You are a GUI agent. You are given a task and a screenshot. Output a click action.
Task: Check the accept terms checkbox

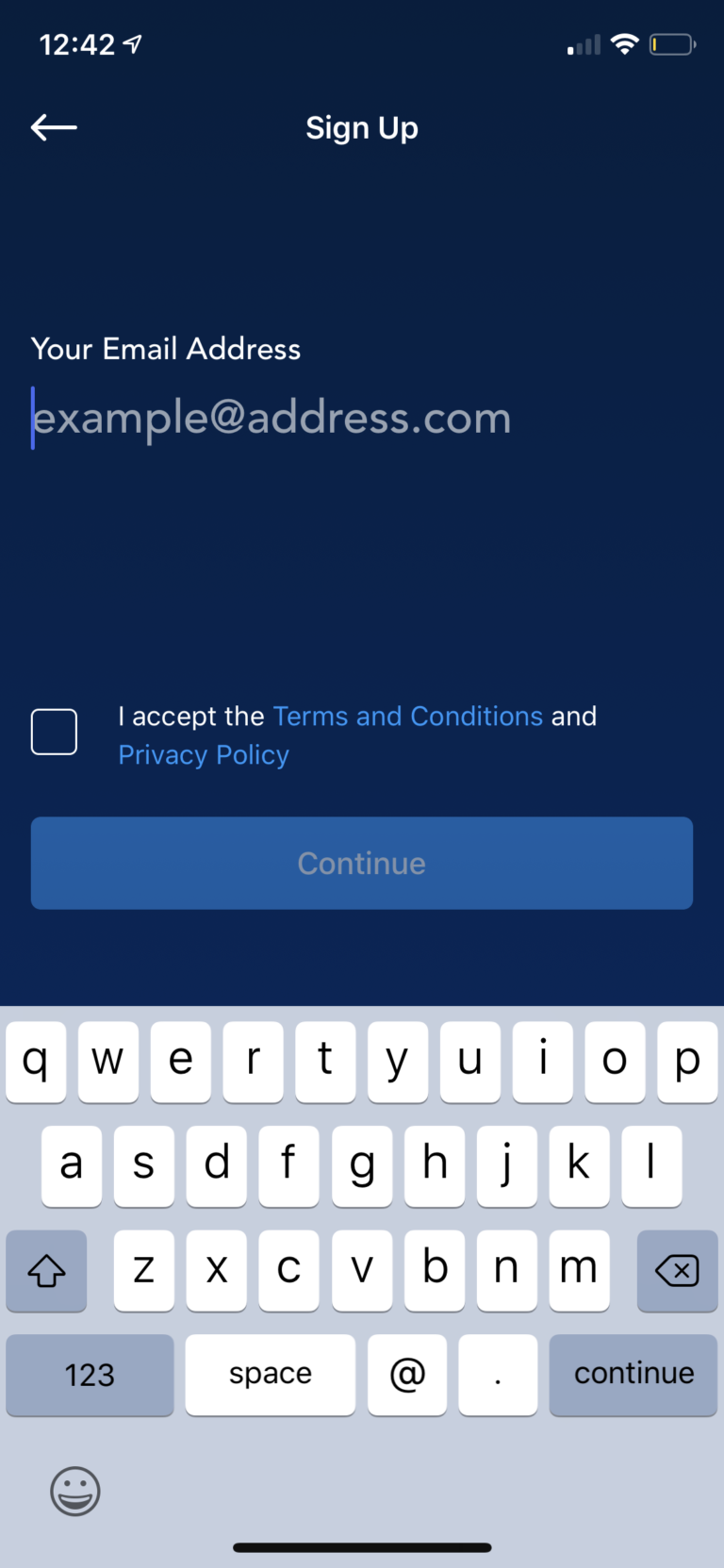[54, 732]
